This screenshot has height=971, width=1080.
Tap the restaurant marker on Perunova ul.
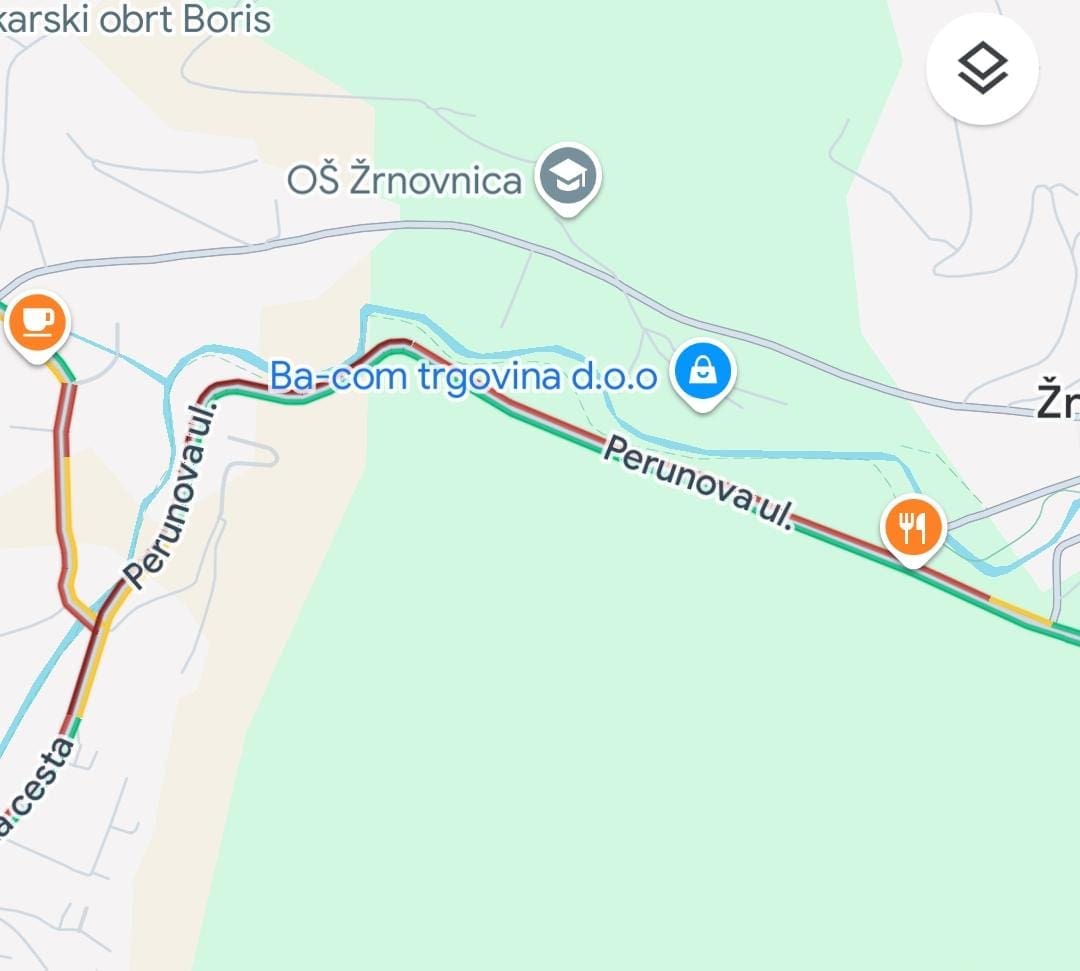point(912,527)
